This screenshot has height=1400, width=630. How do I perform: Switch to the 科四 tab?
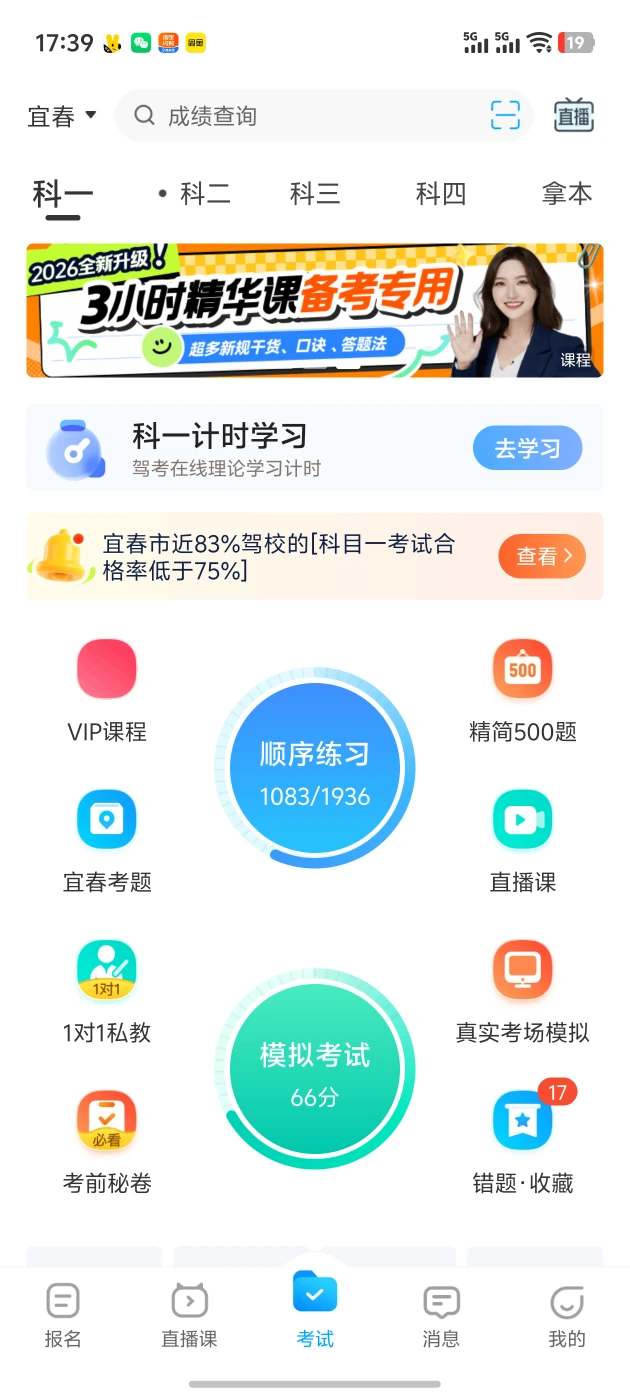(x=441, y=193)
